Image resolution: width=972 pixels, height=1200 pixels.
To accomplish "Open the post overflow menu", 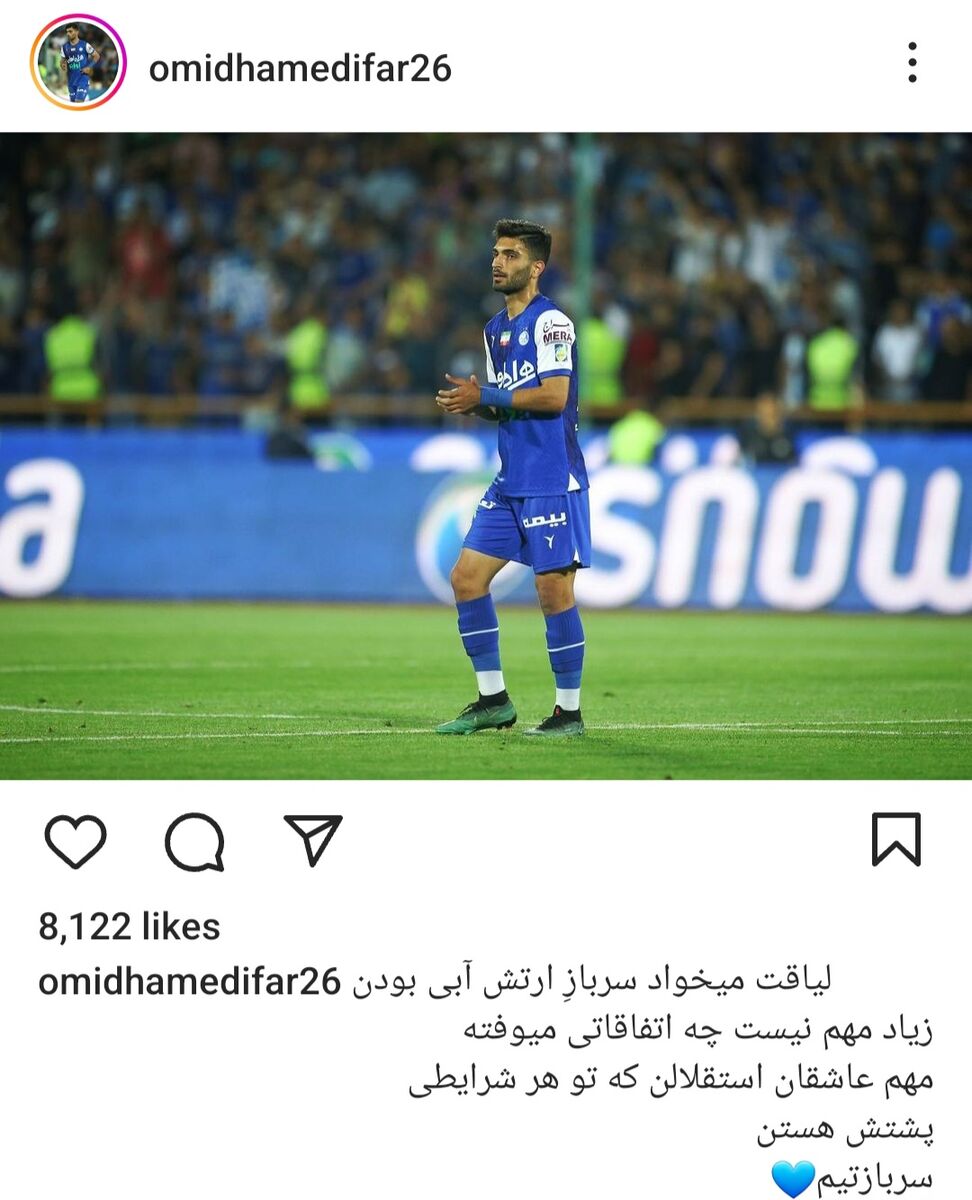I will (x=911, y=63).
